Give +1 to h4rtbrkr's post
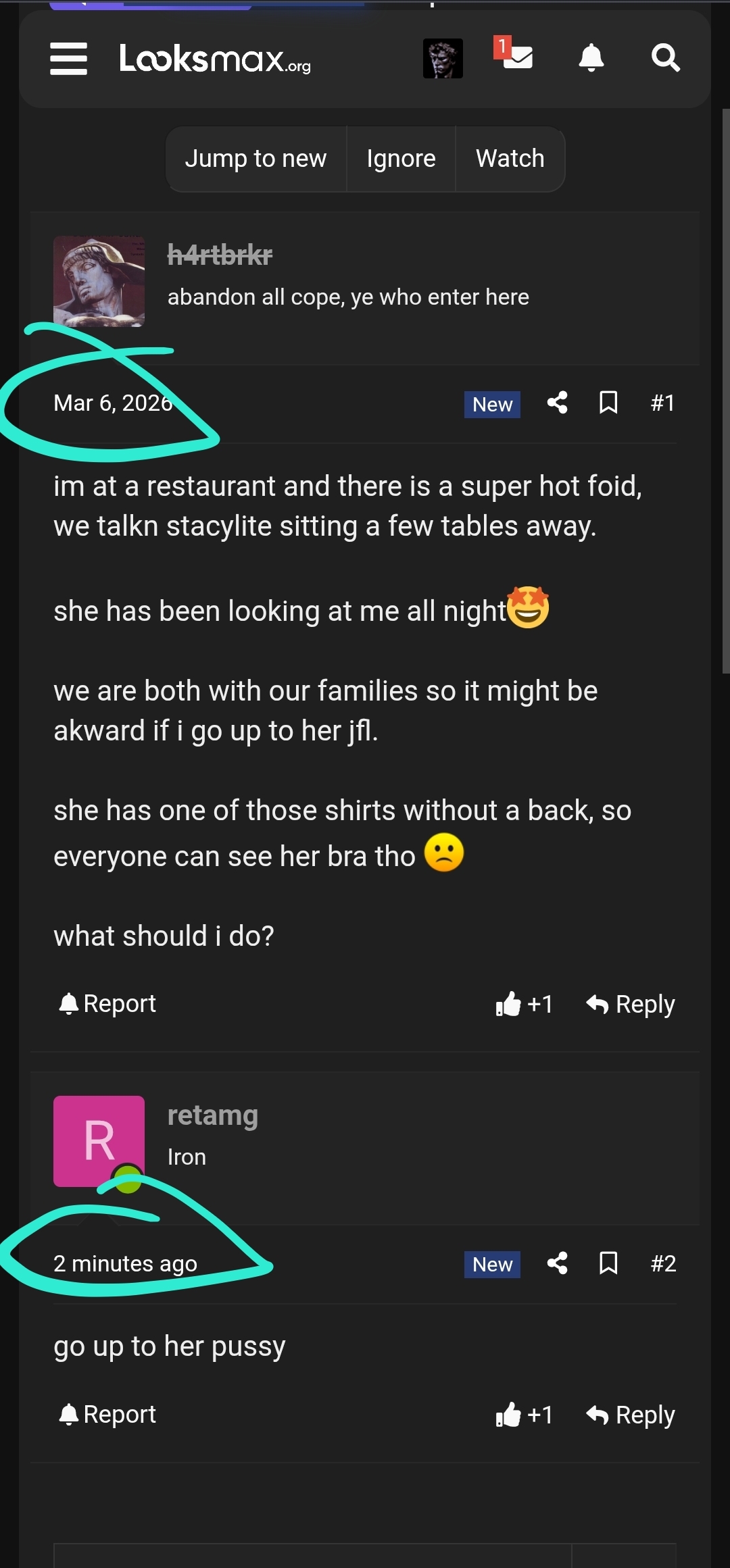 point(525,1004)
